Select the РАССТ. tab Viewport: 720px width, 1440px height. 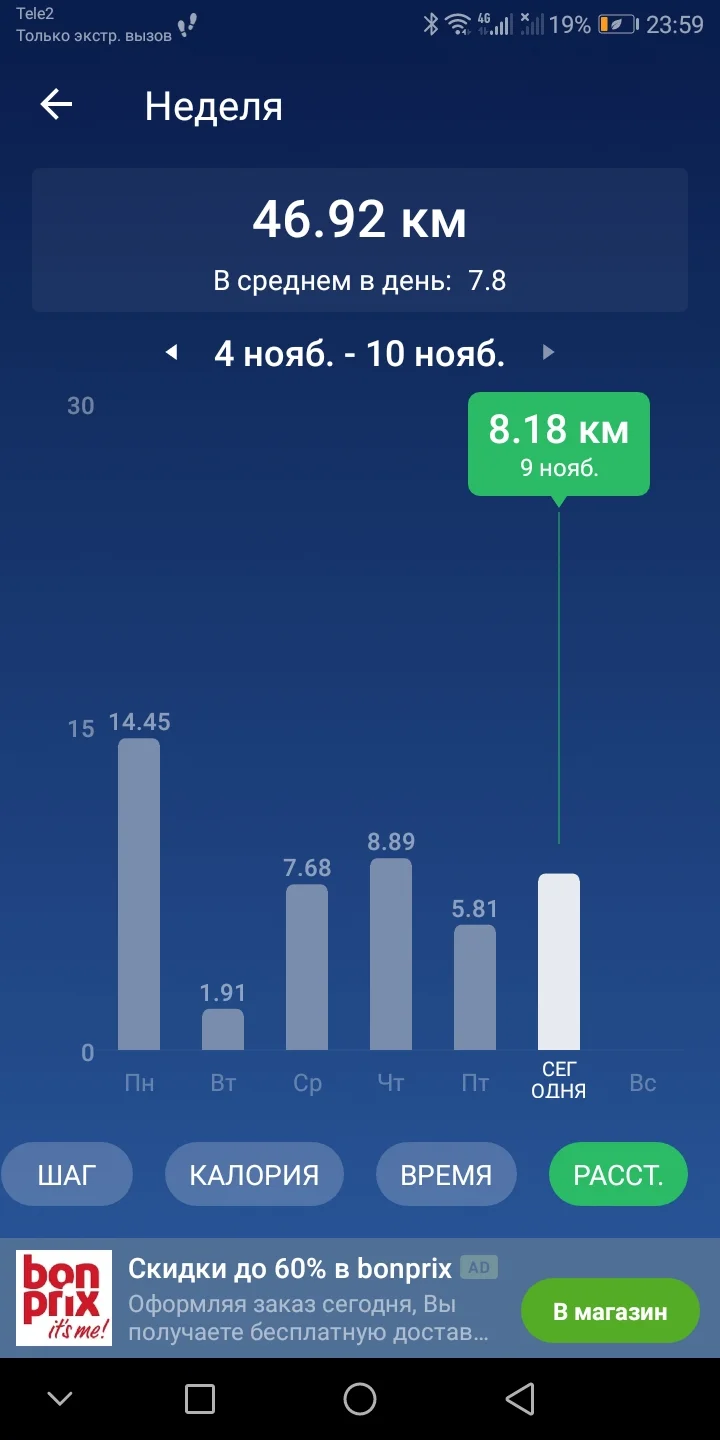pyautogui.click(x=618, y=1175)
